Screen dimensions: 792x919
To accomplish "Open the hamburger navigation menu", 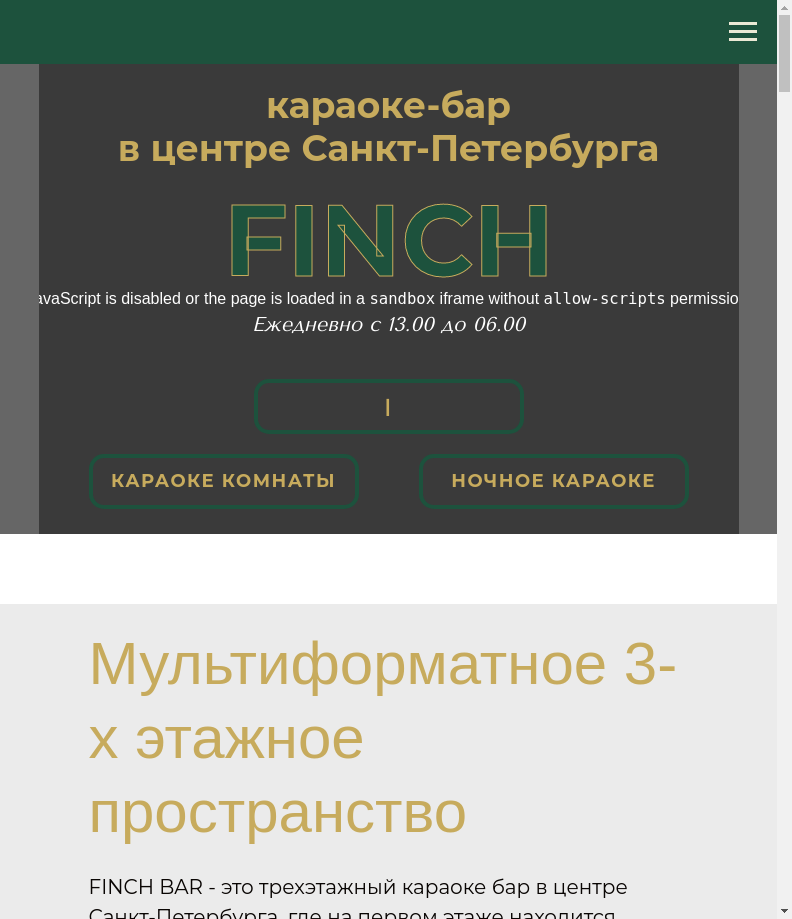I will click(742, 32).
